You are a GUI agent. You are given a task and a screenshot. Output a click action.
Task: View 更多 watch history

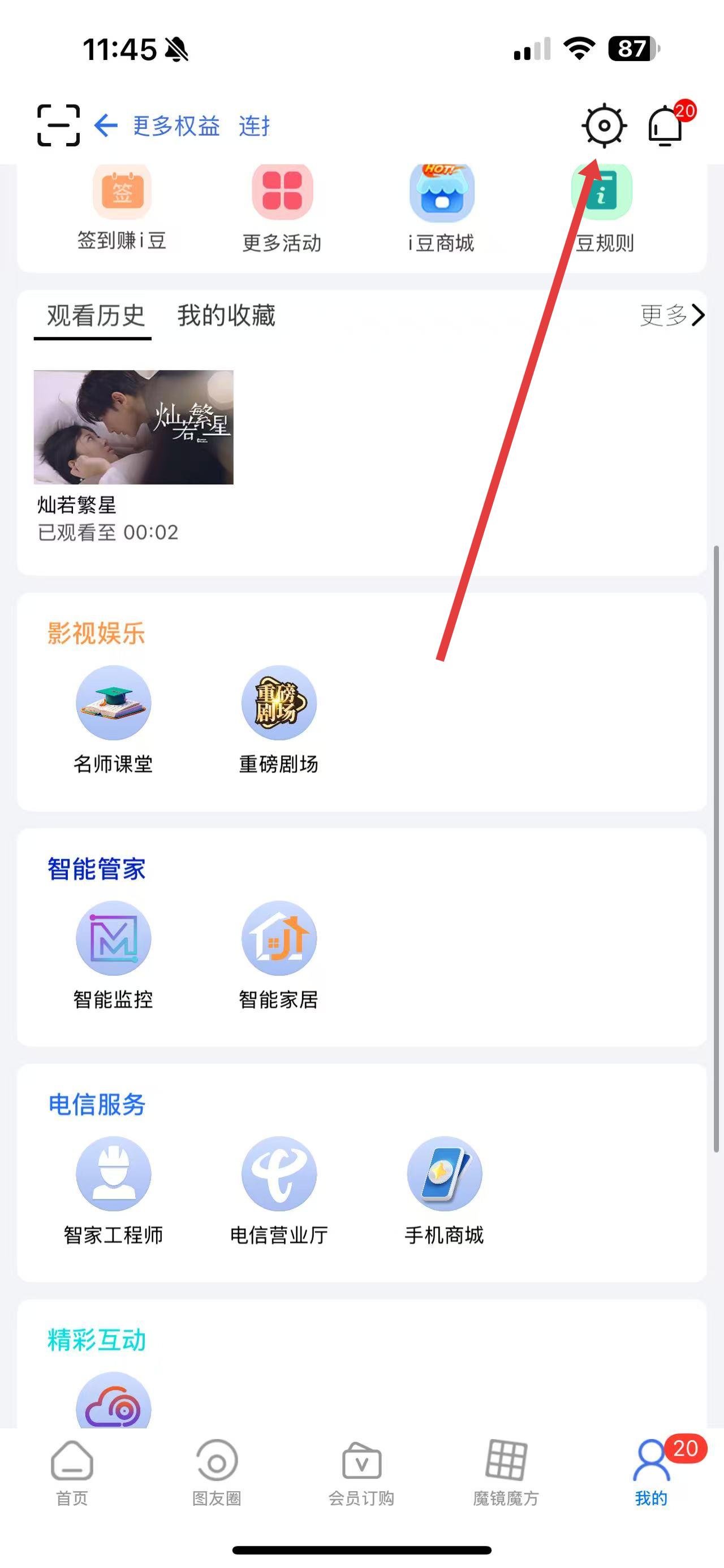click(x=671, y=315)
